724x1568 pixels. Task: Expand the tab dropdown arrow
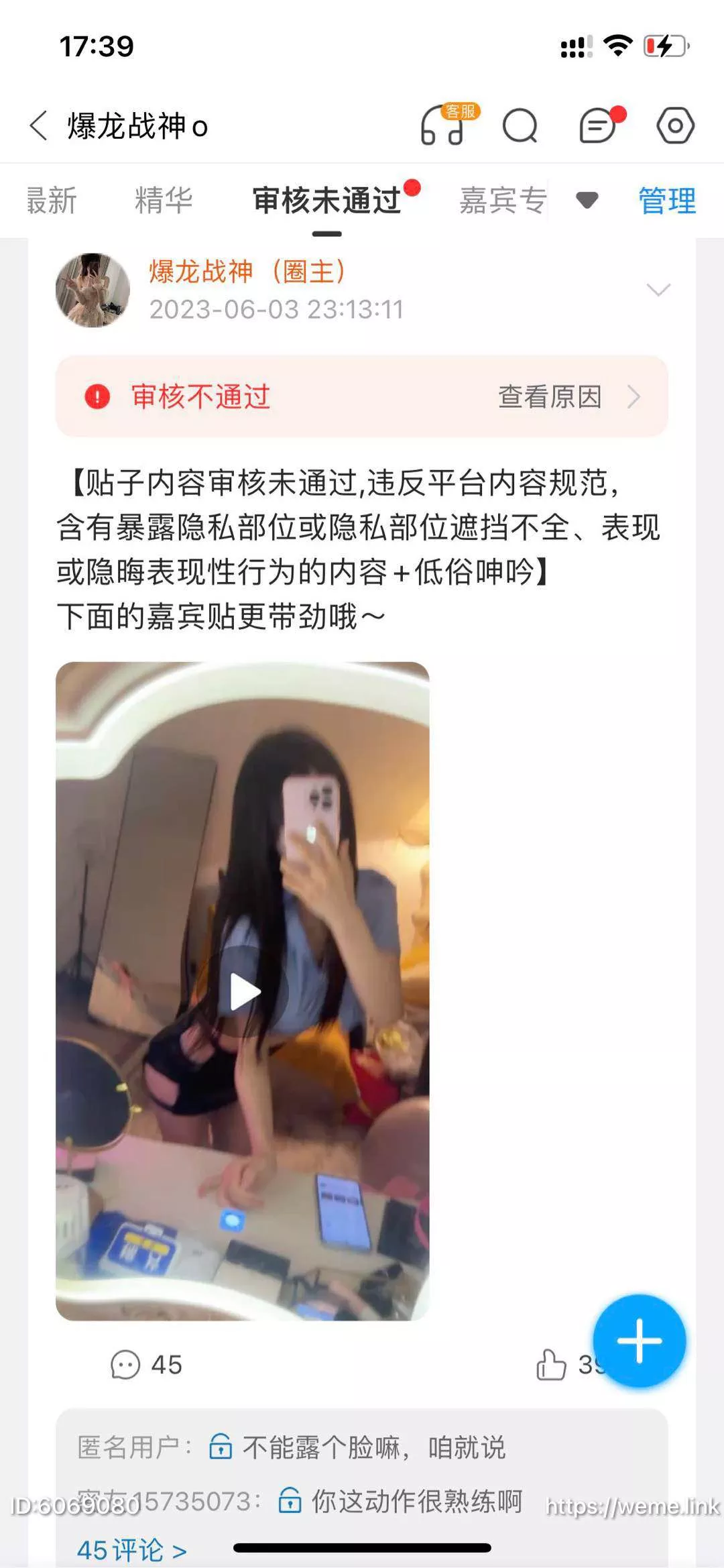(x=587, y=201)
